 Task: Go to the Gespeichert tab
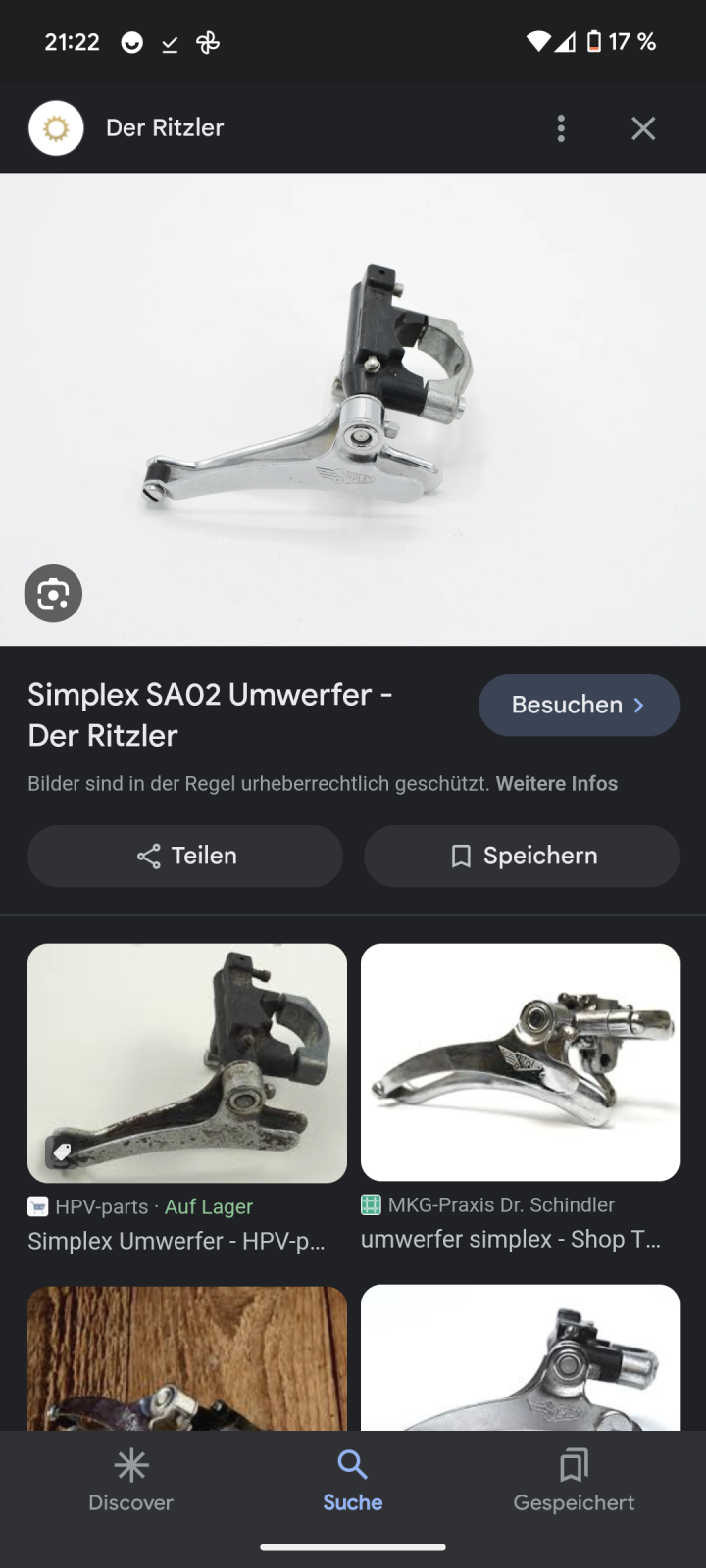(574, 1482)
